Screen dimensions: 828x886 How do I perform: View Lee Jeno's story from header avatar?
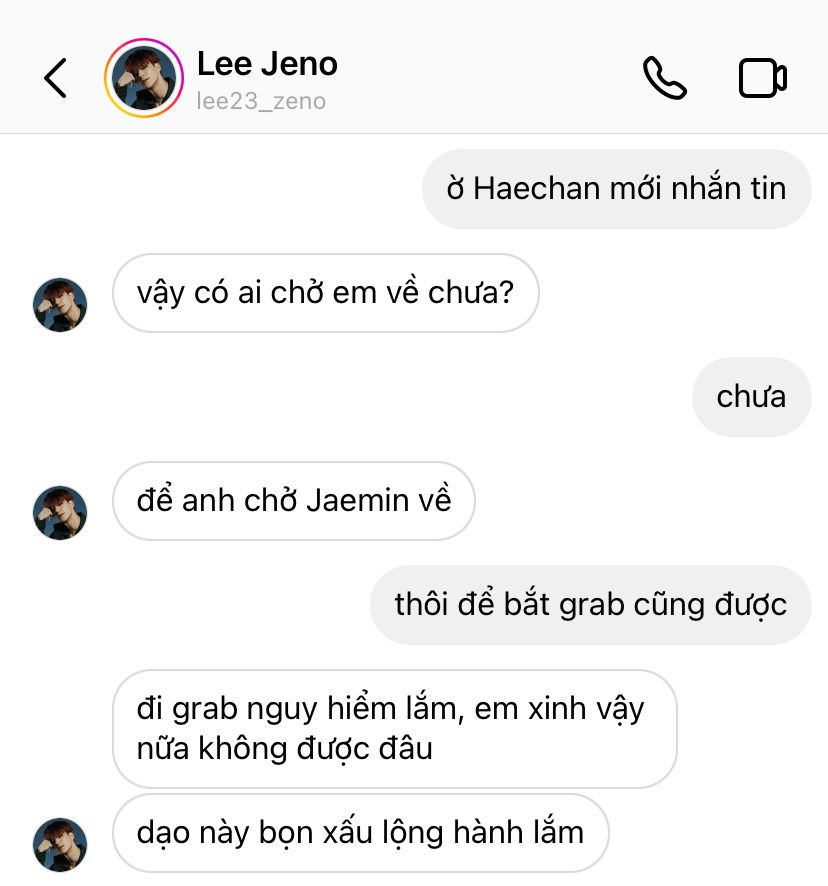pyautogui.click(x=145, y=78)
